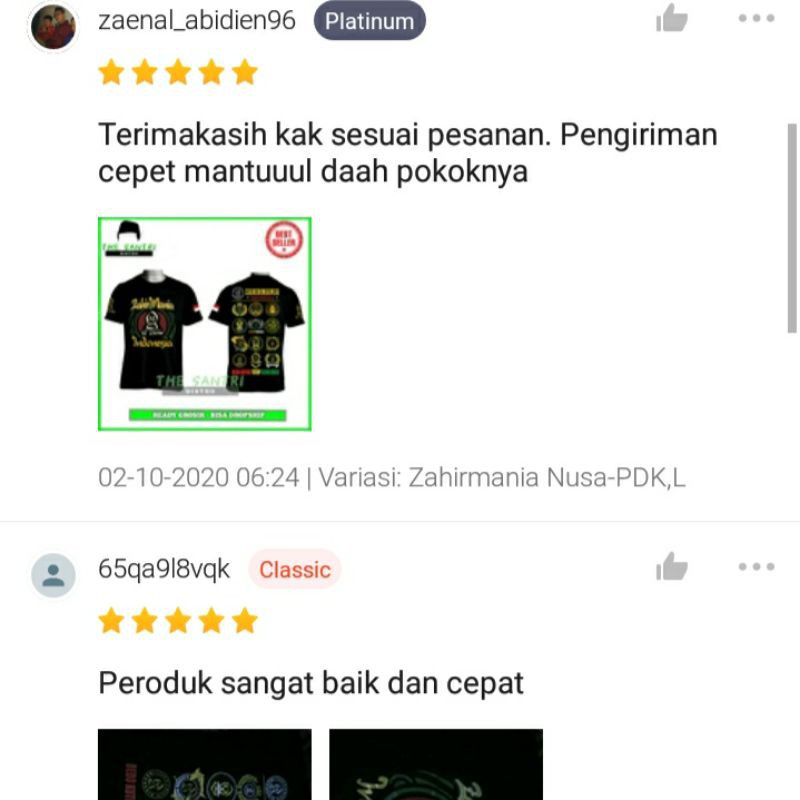Image resolution: width=800 pixels, height=800 pixels.
Task: Open overflow menu on zaenal_abidien96's review
Action: (x=756, y=18)
